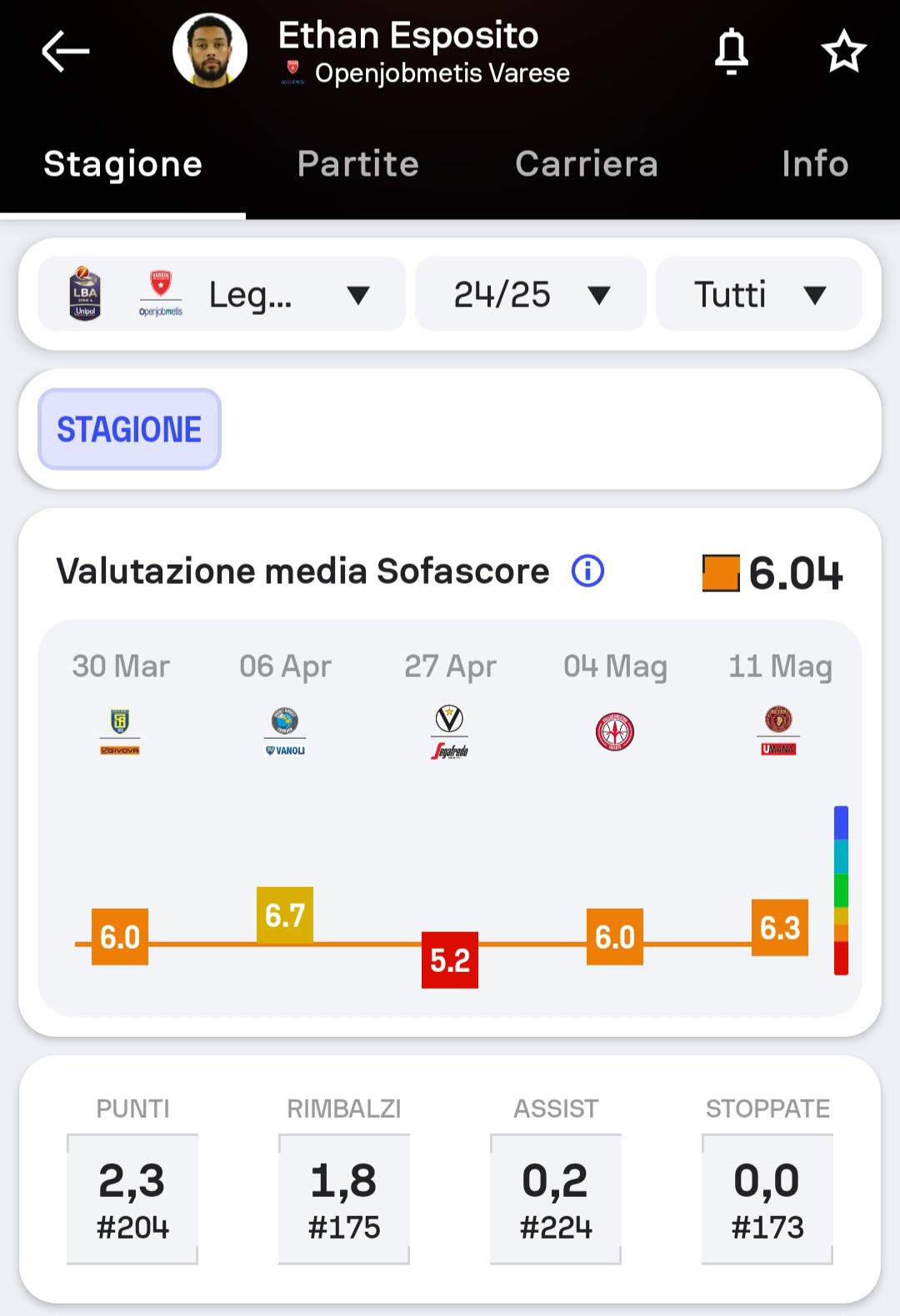This screenshot has width=900, height=1316.
Task: Show Sofascore rating info
Action: [587, 571]
